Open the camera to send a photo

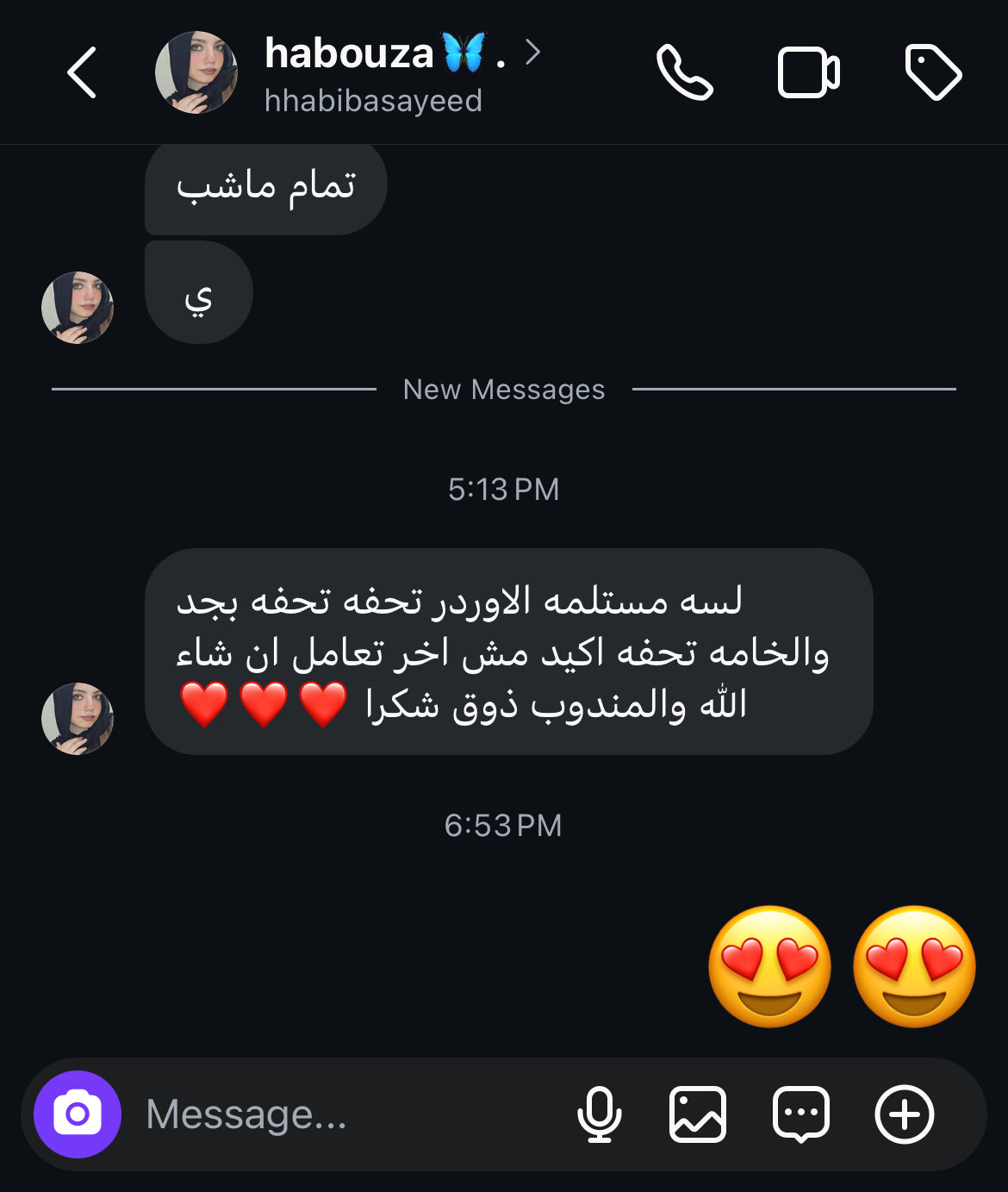coord(78,1114)
